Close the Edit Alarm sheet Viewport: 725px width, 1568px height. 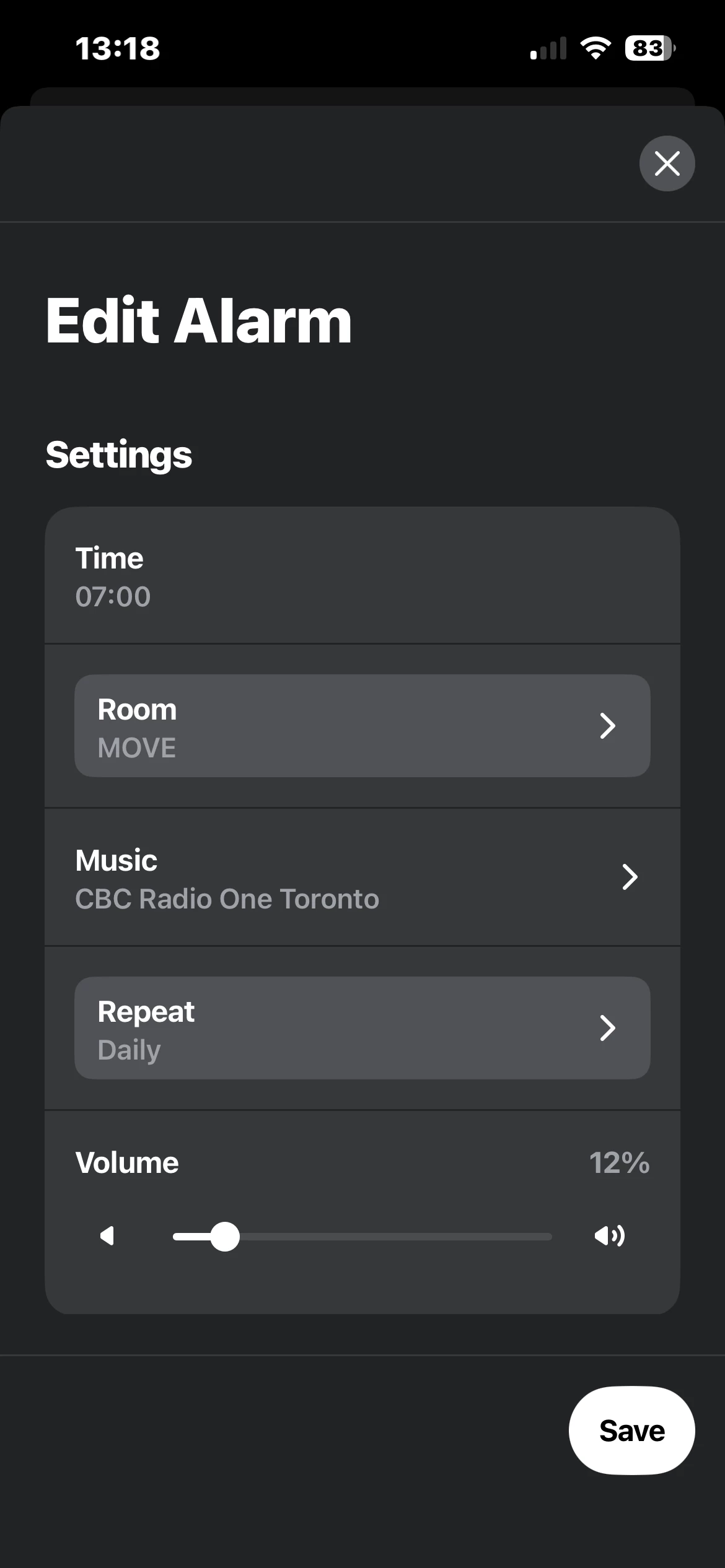667,163
